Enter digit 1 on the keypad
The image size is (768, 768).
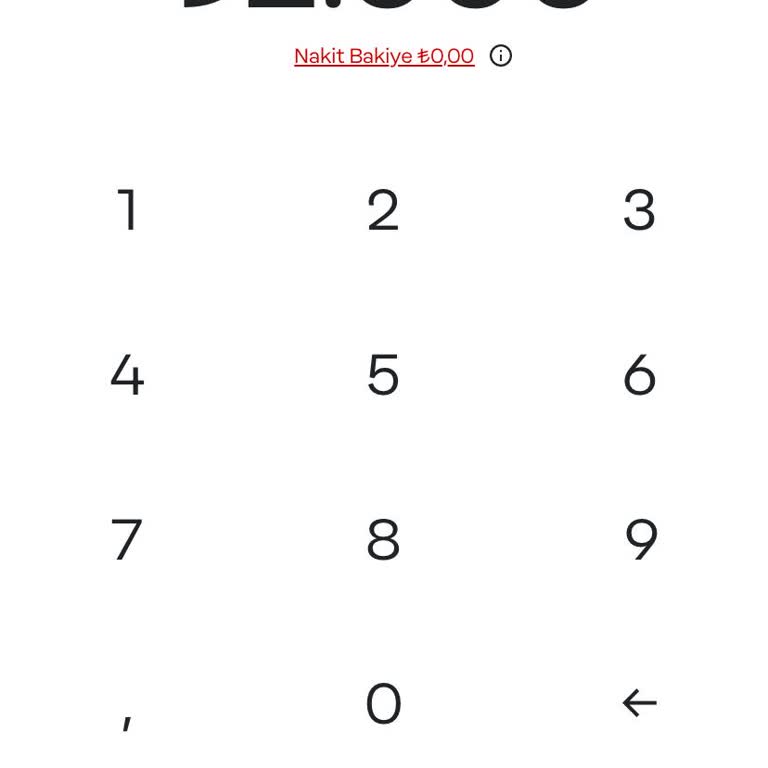tap(127, 211)
